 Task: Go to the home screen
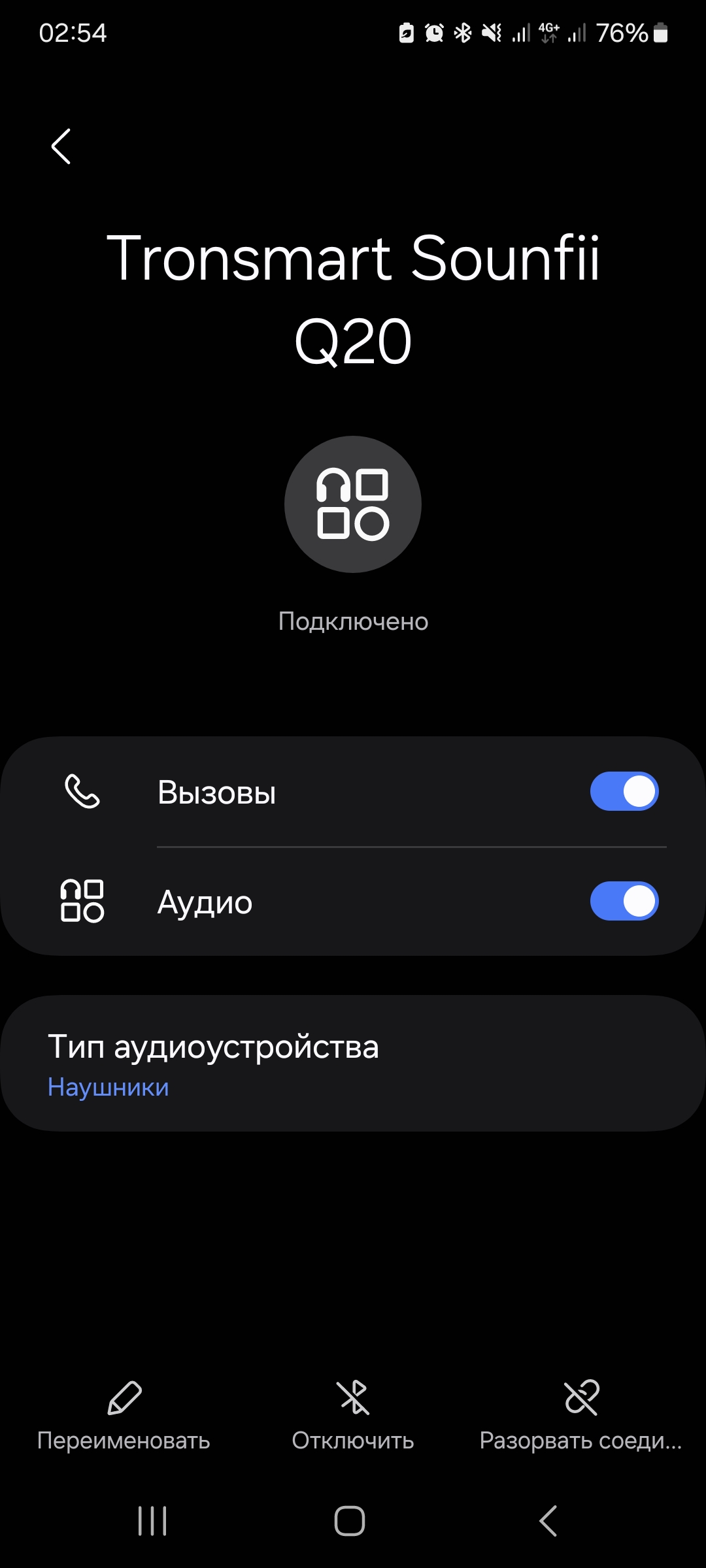(350, 1520)
